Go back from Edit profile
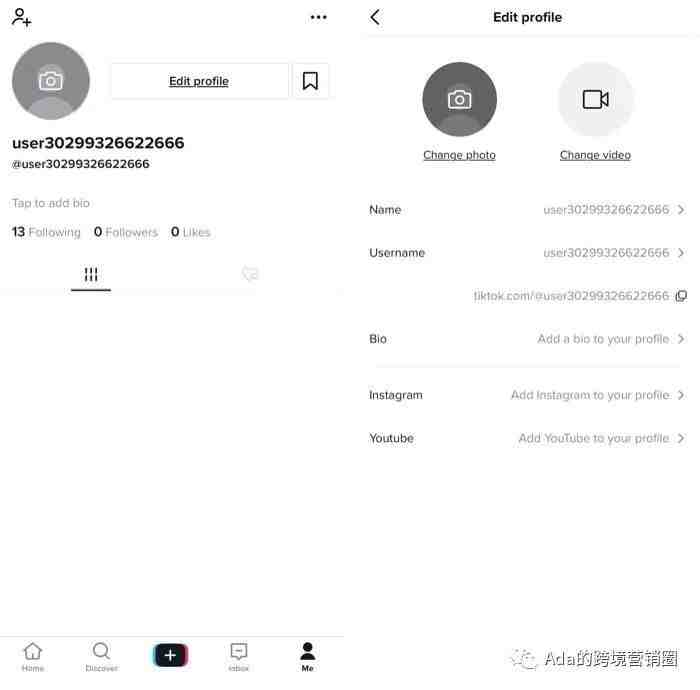Image resolution: width=700 pixels, height=690 pixels. coord(375,17)
